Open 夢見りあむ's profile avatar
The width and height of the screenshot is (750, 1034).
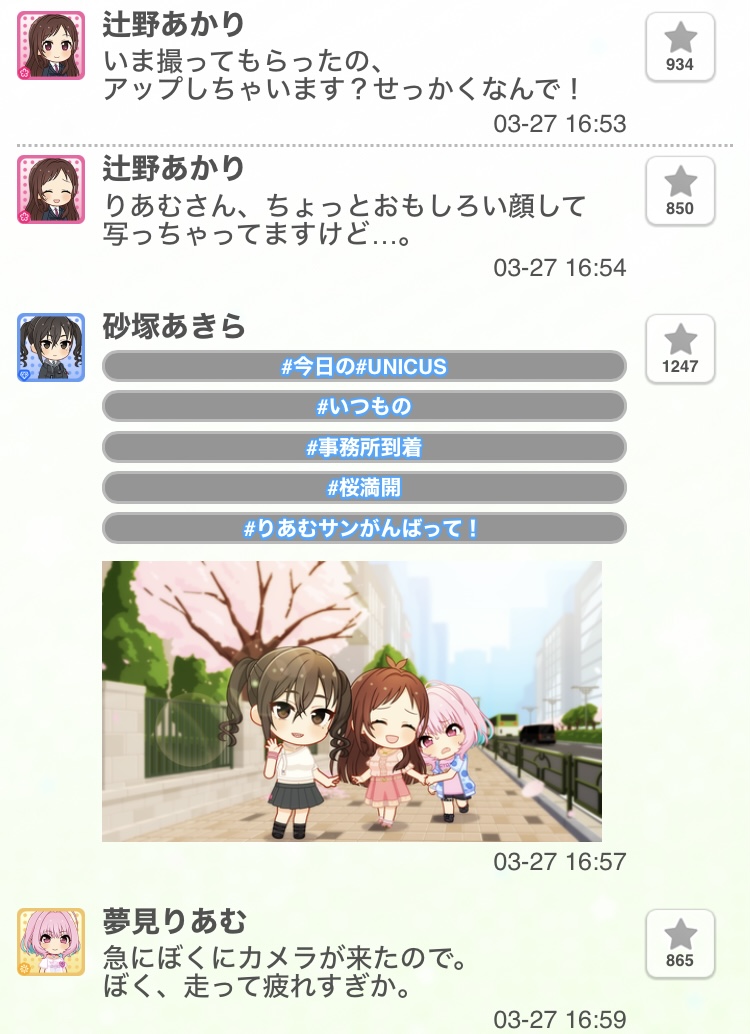click(x=51, y=942)
